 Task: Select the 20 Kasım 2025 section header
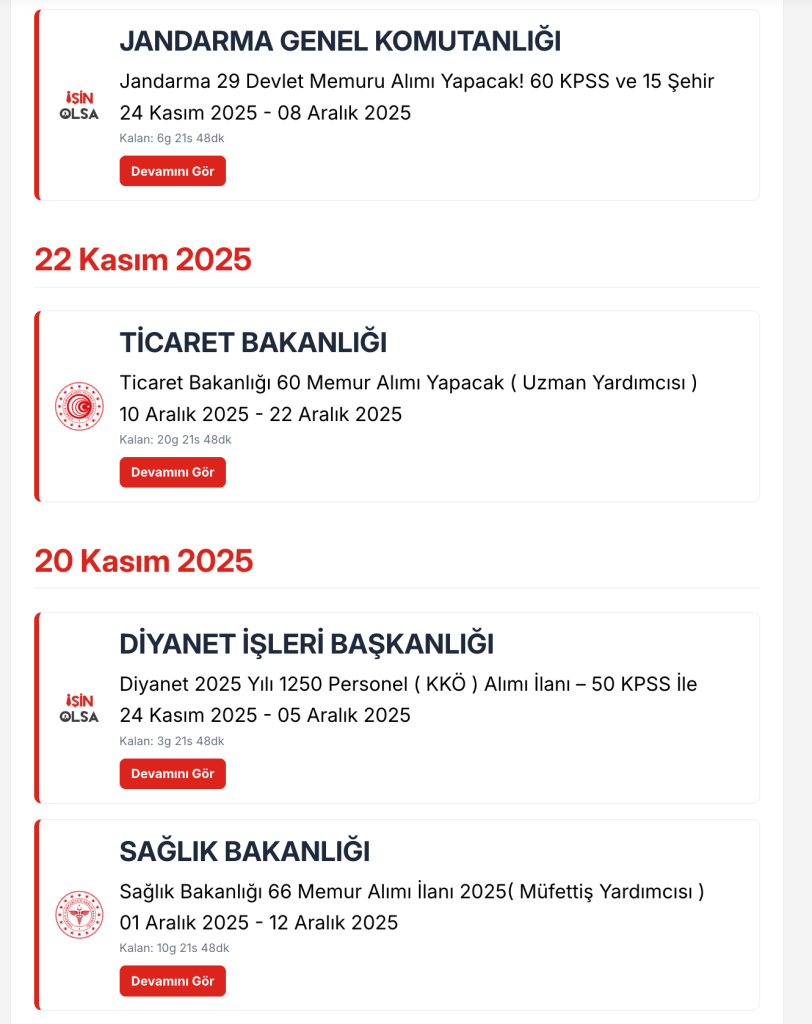[x=144, y=561]
